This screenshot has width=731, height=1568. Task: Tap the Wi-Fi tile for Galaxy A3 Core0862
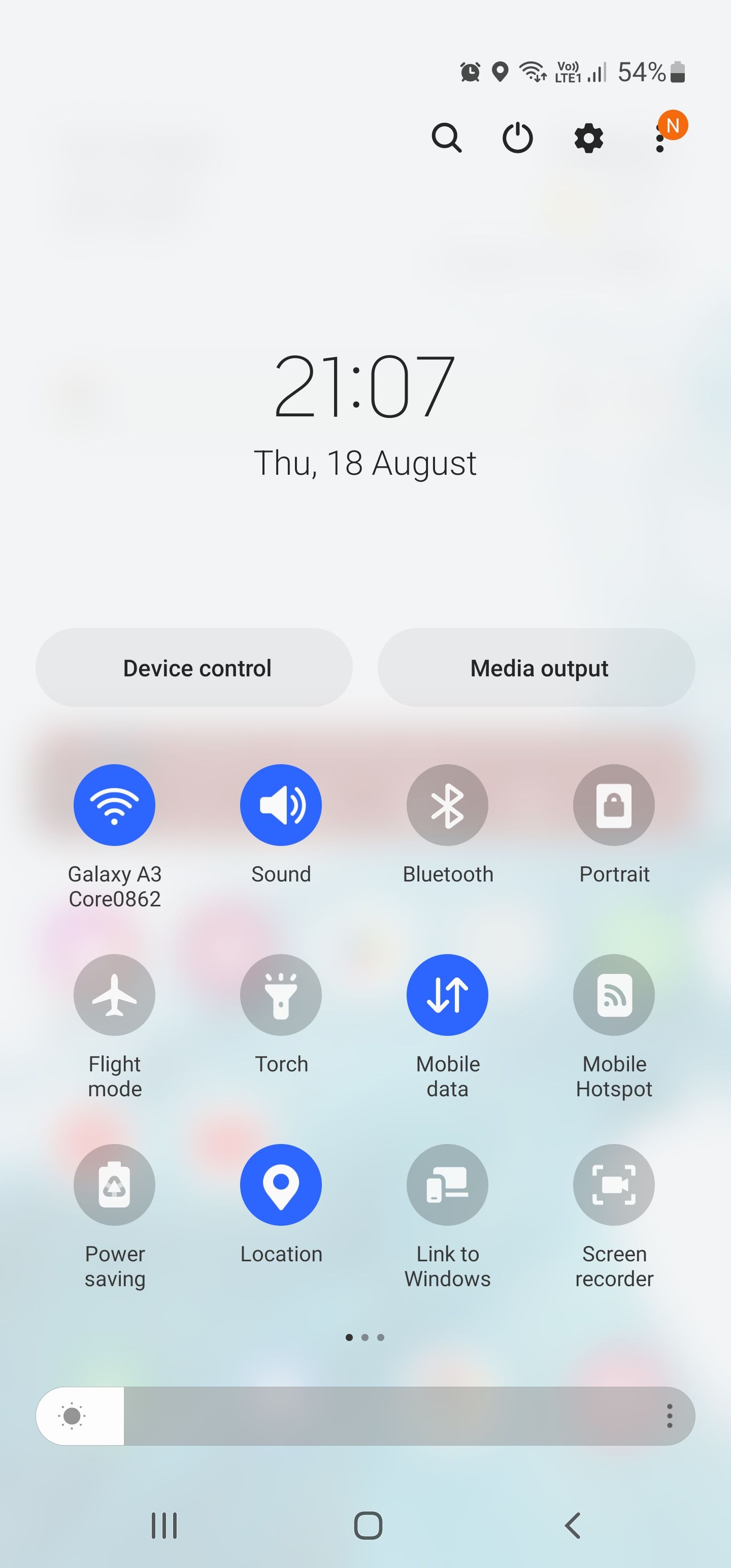click(x=114, y=805)
